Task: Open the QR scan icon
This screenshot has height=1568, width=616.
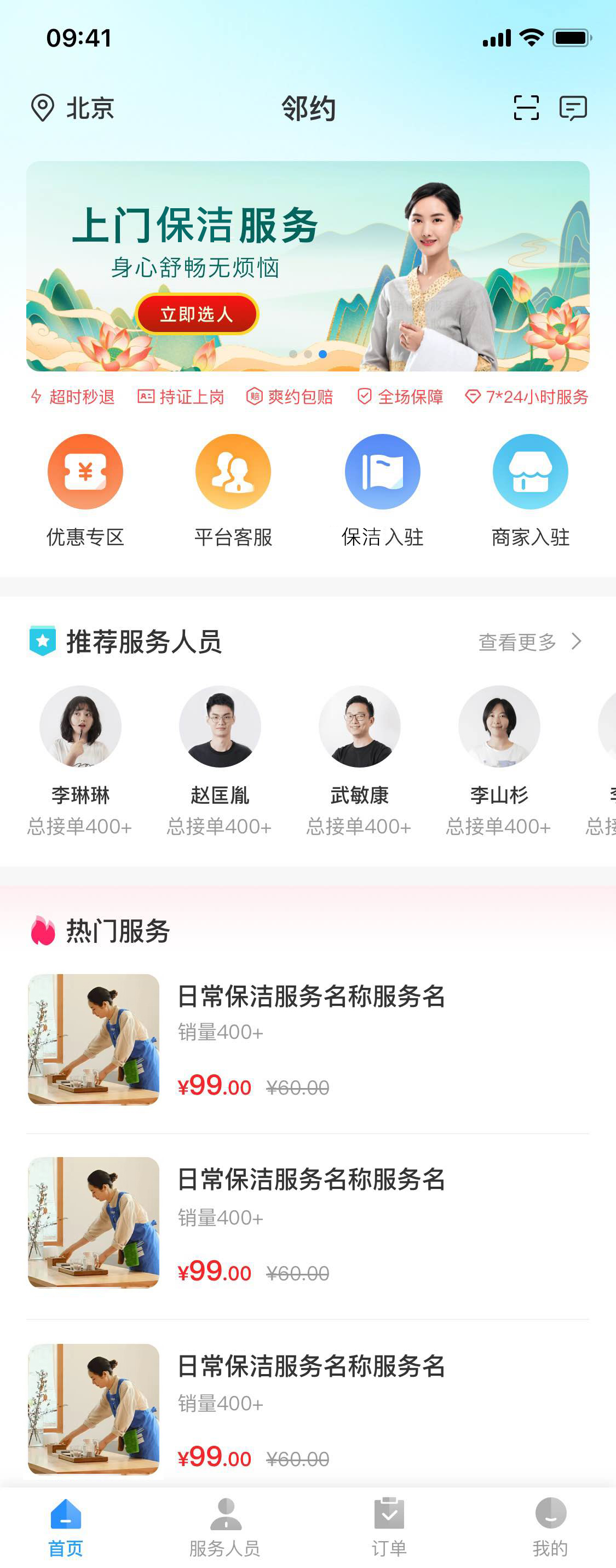Action: coord(526,108)
